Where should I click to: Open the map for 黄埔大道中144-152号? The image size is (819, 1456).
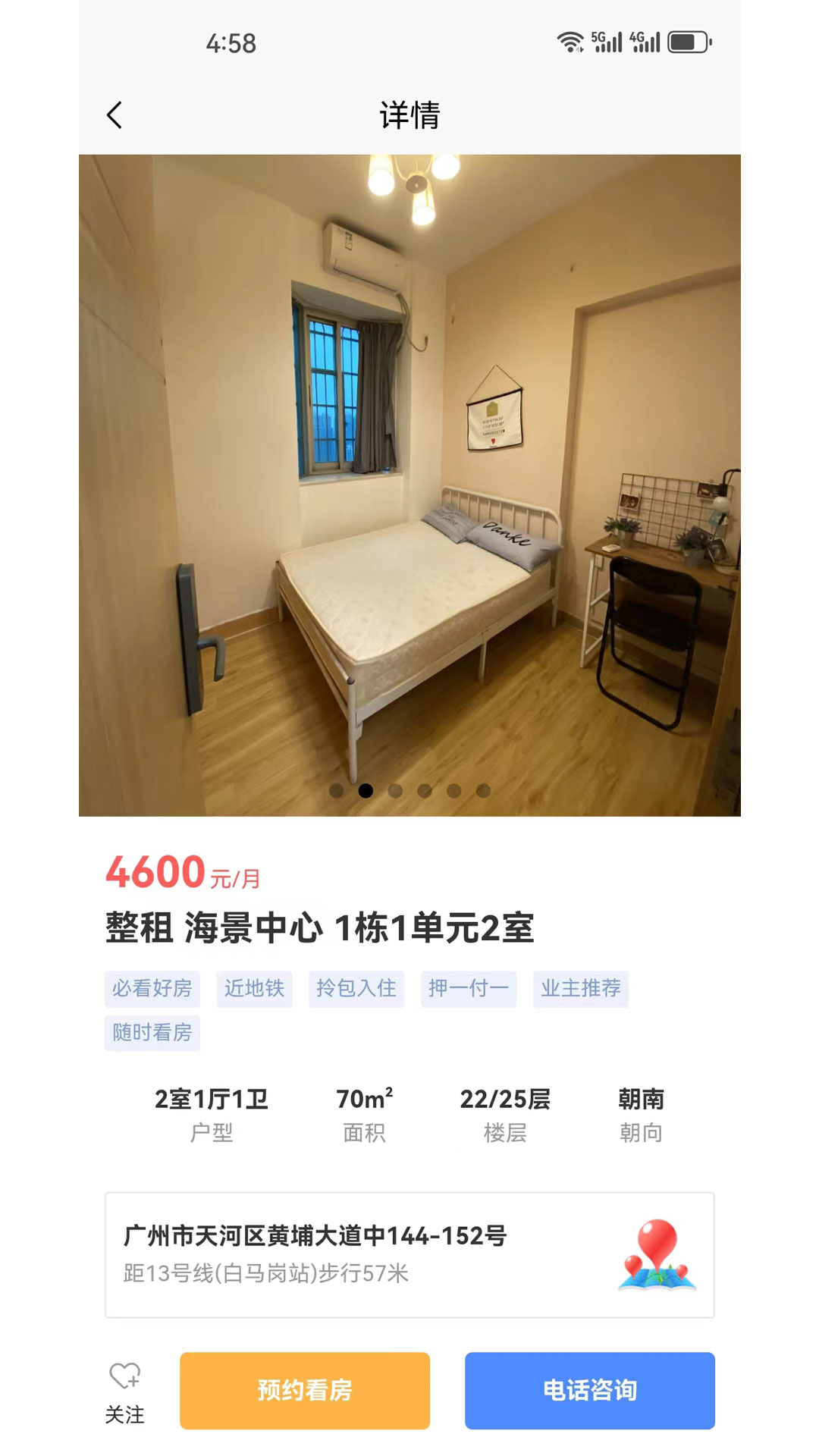pos(657,1255)
